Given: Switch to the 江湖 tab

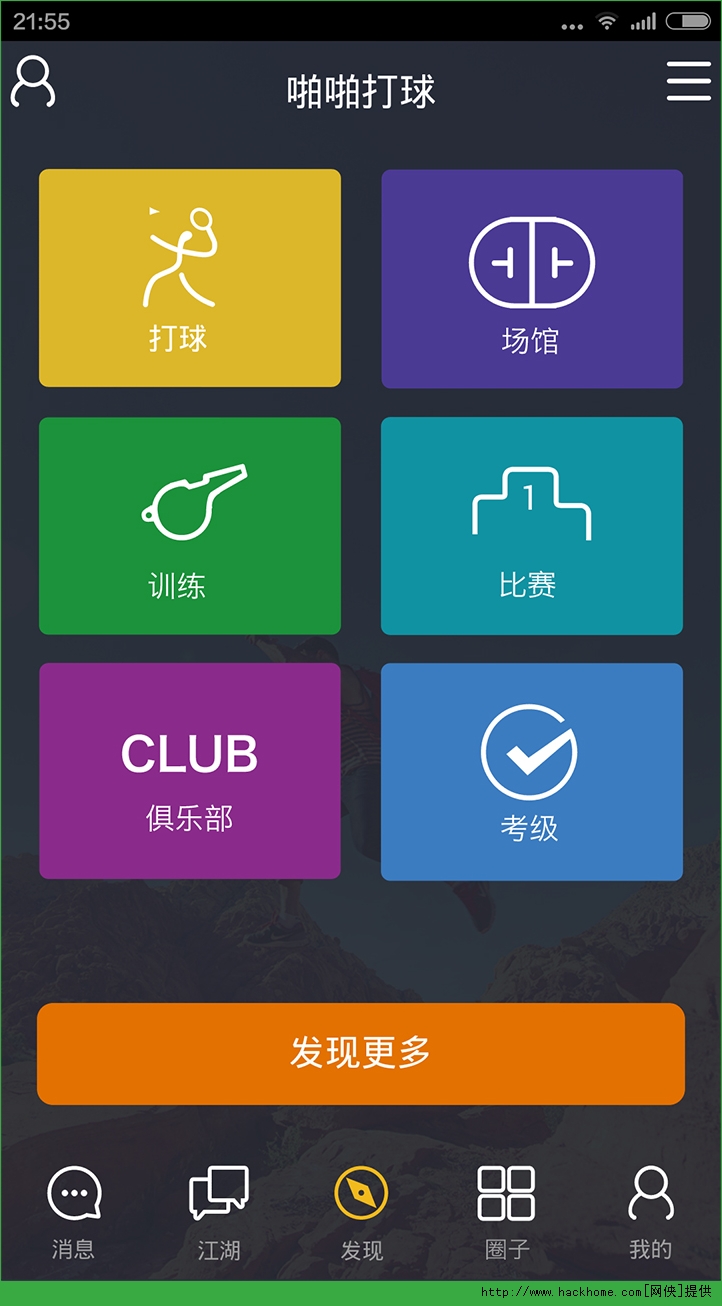Looking at the screenshot, I should click(218, 1212).
